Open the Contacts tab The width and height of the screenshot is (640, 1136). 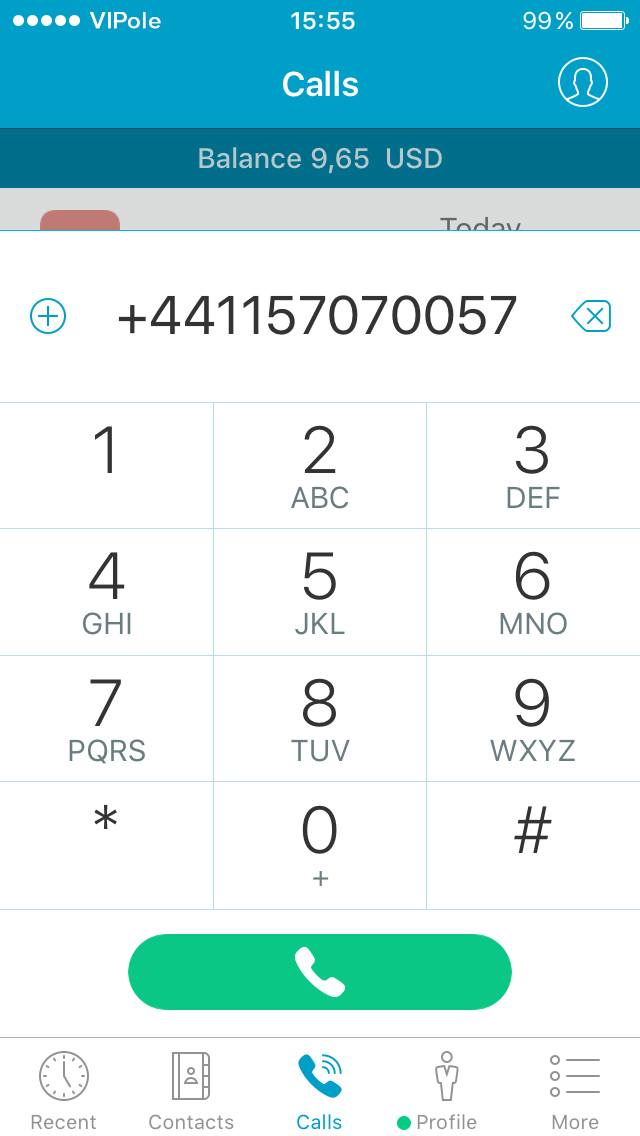(191, 1090)
